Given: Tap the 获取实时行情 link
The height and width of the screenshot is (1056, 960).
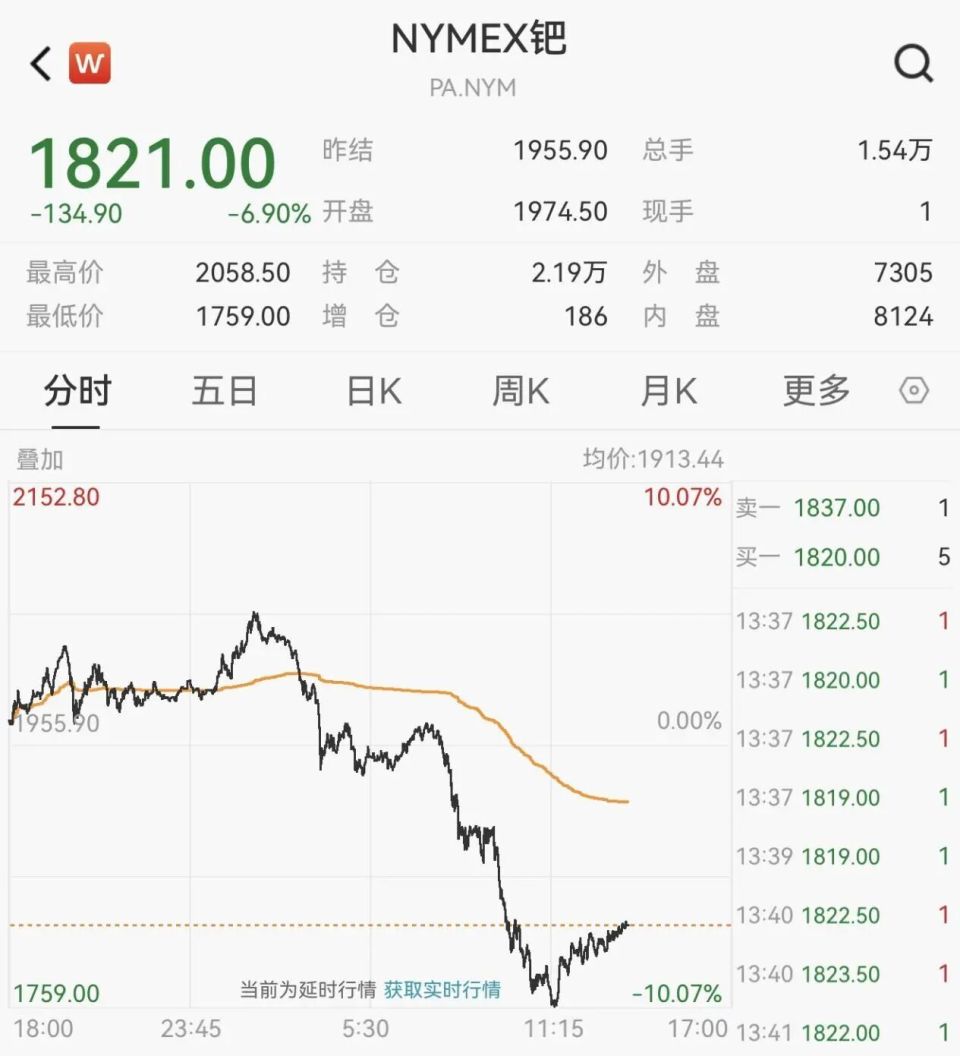Looking at the screenshot, I should [x=442, y=990].
